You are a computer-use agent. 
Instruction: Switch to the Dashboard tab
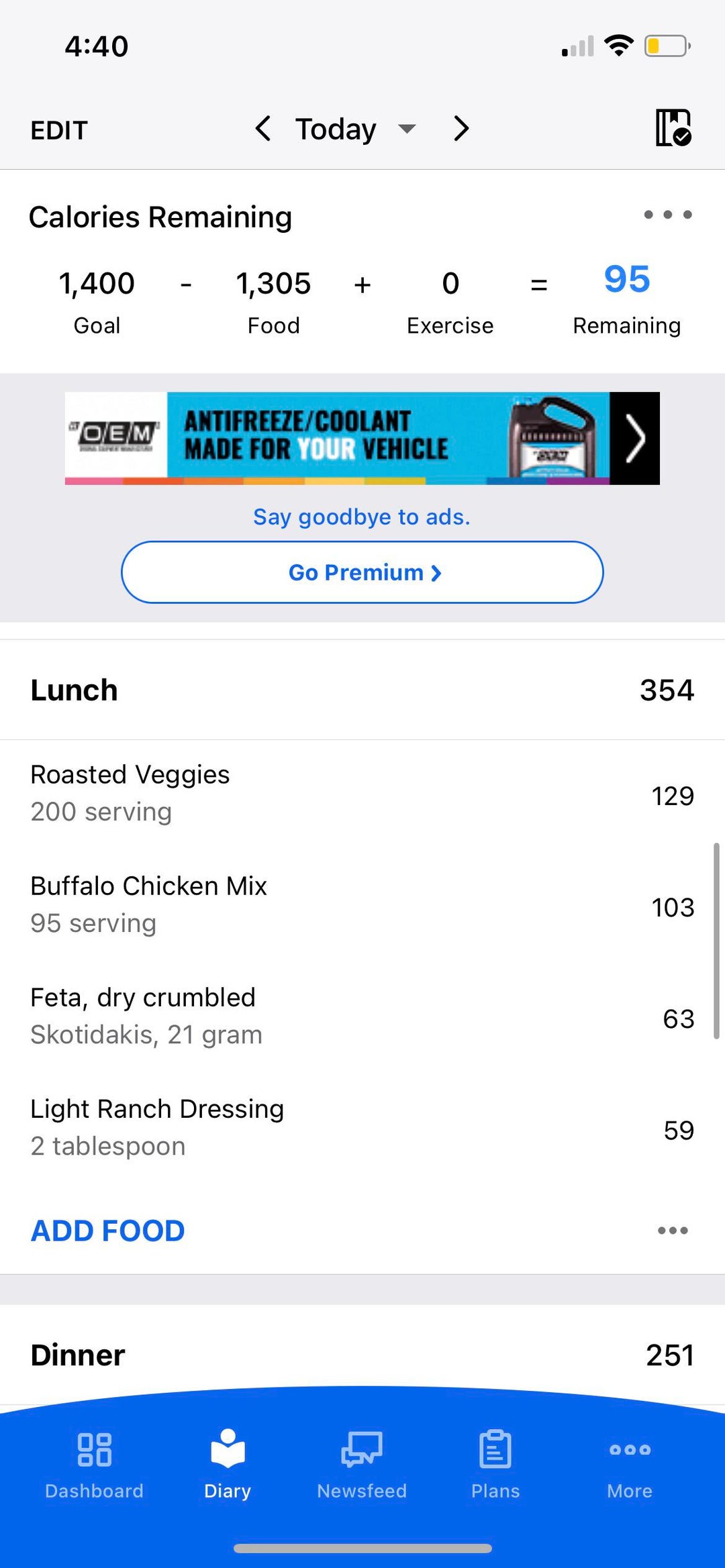pos(95,1464)
